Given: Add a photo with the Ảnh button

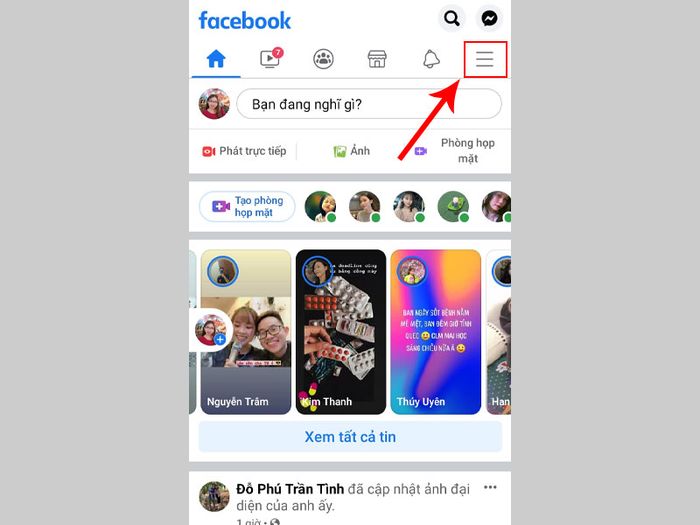Looking at the screenshot, I should tap(351, 151).
